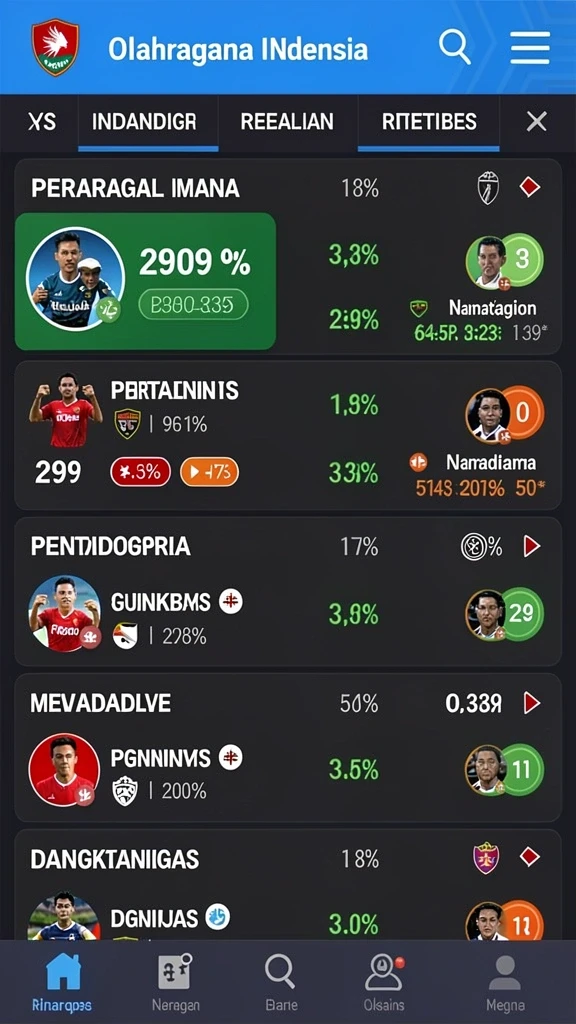Open the PGNNINVS player row

[x=288, y=771]
